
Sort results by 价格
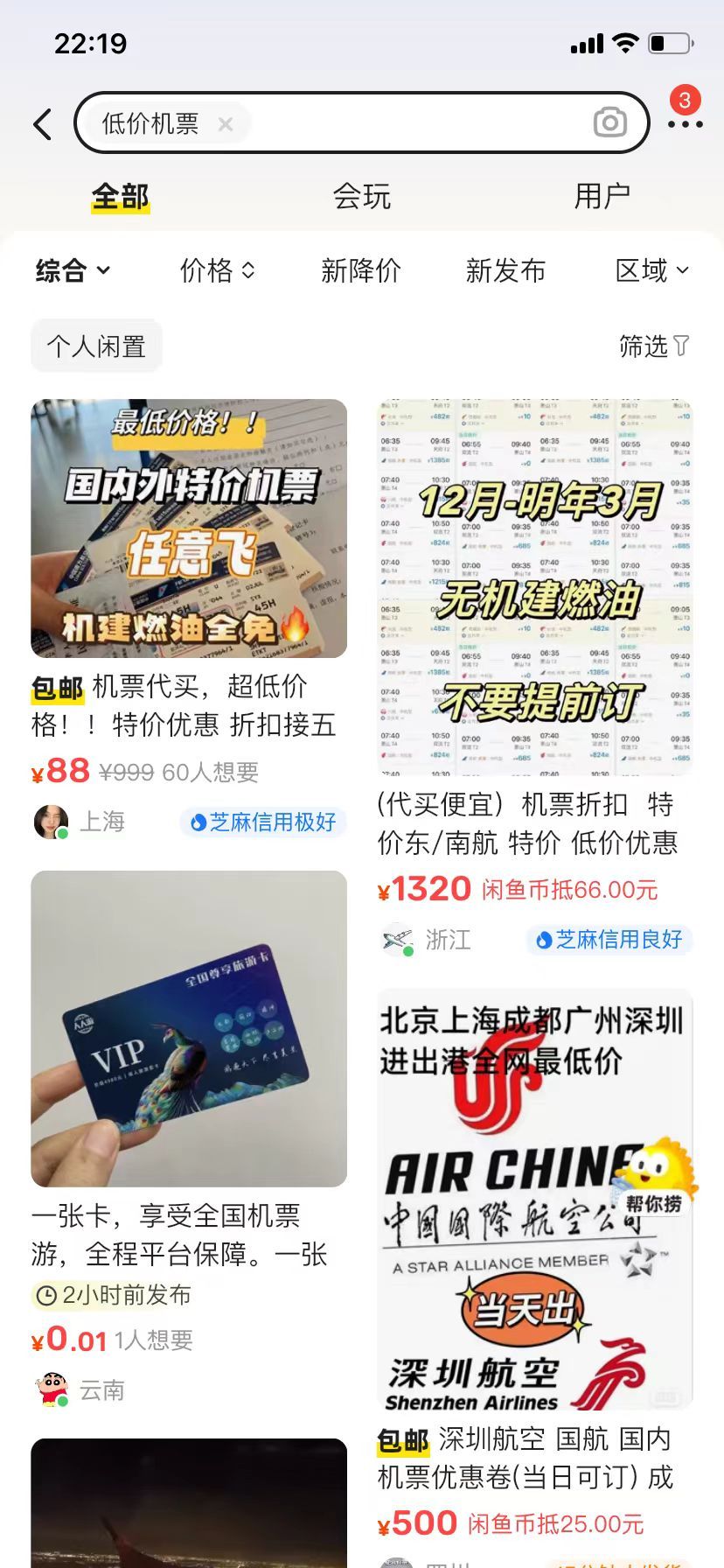(217, 270)
